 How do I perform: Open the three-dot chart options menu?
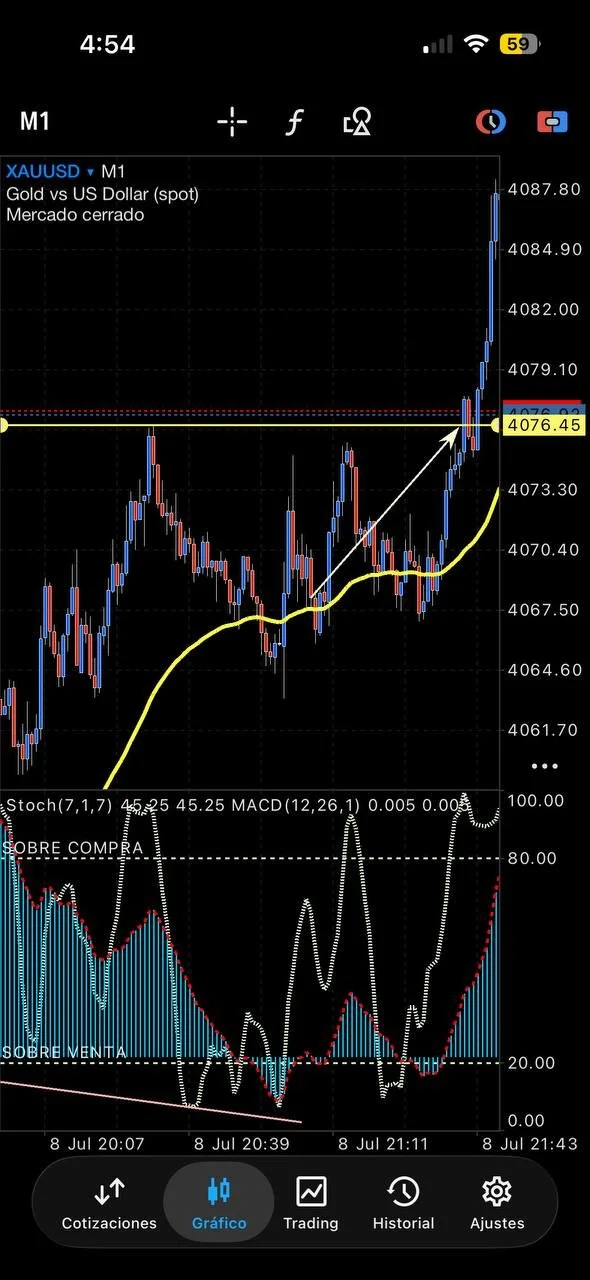tap(544, 766)
